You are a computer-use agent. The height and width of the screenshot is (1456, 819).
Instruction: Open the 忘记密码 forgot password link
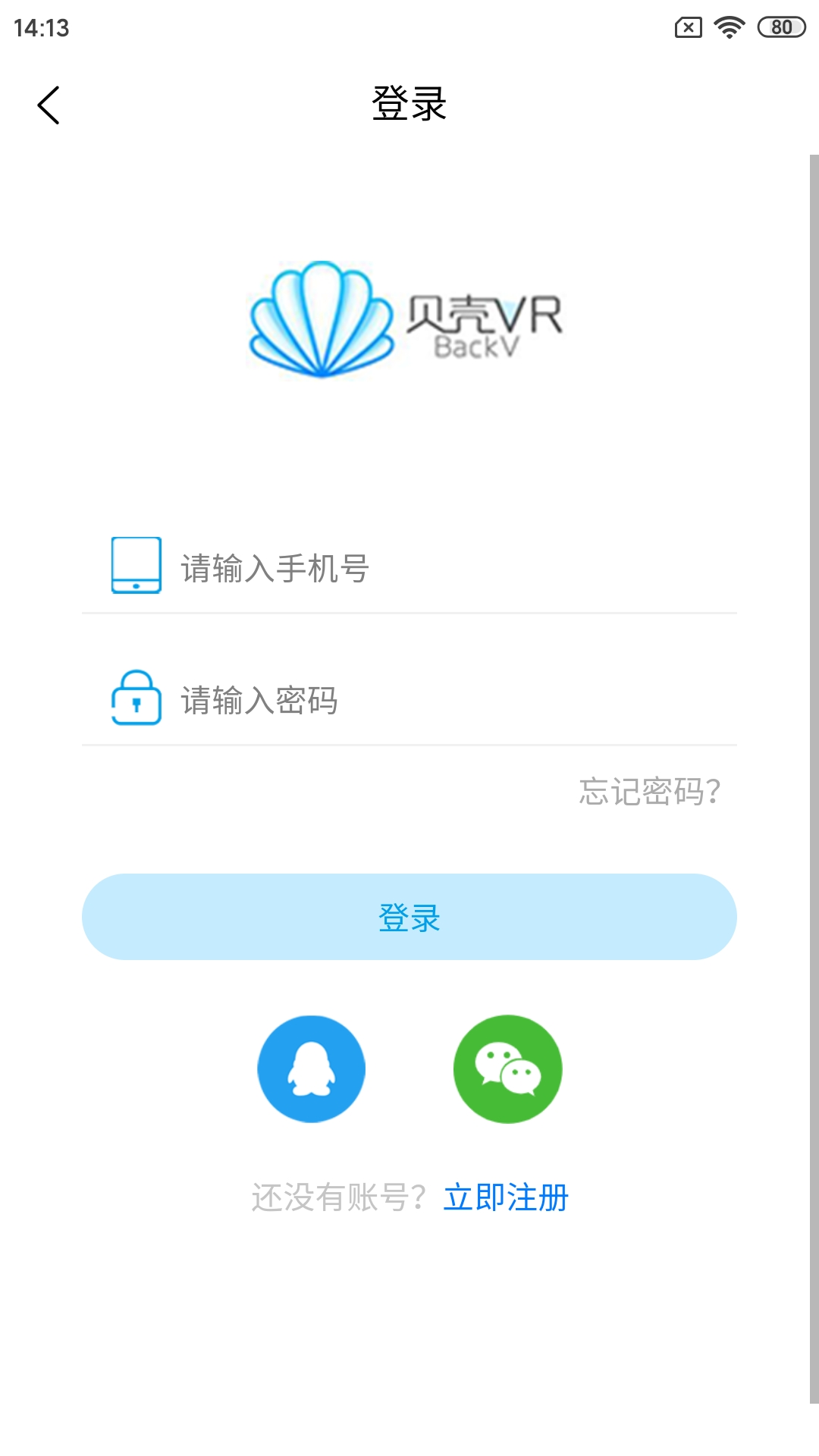click(650, 791)
